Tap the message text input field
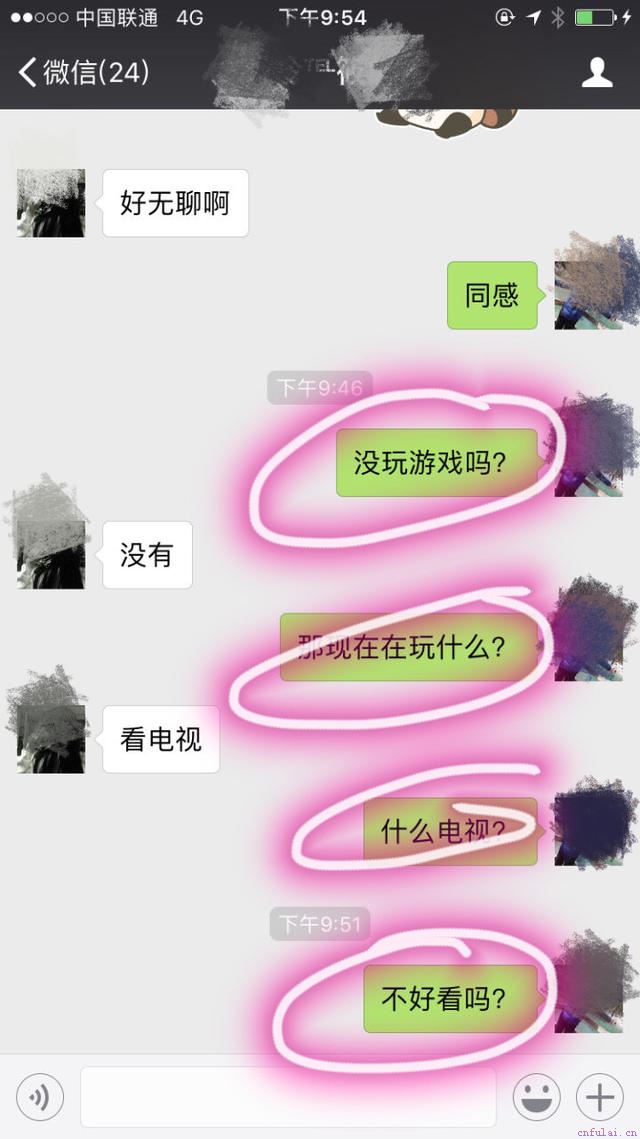This screenshot has width=640, height=1139. click(x=288, y=1098)
